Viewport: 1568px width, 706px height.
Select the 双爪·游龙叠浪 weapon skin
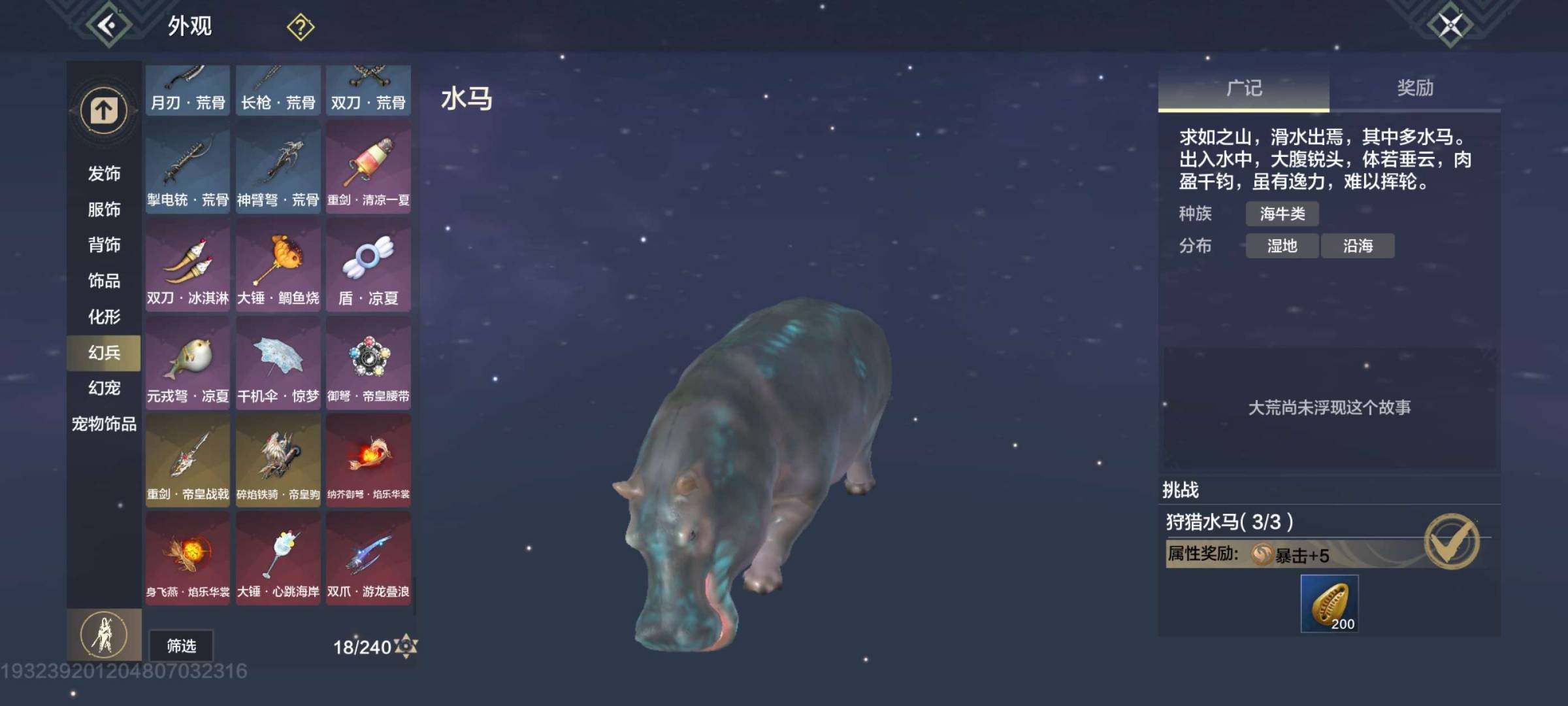pyautogui.click(x=368, y=560)
